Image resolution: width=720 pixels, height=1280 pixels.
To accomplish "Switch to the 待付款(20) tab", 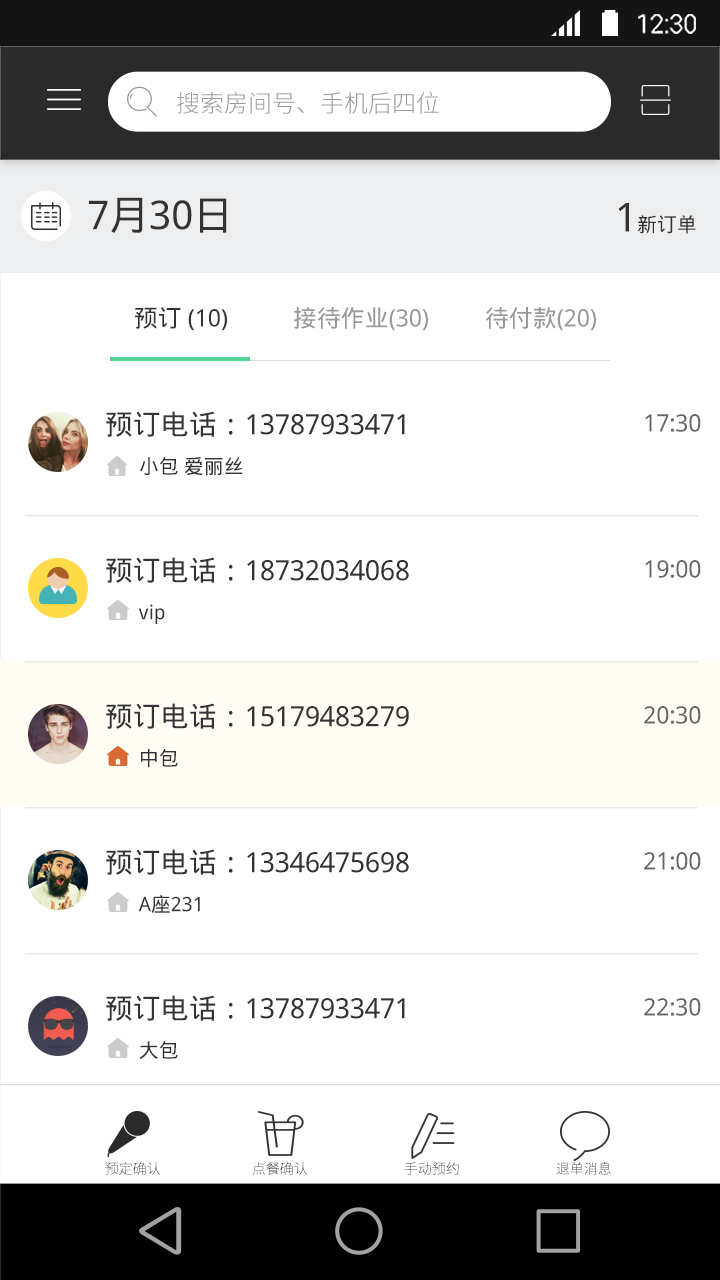I will (x=541, y=319).
